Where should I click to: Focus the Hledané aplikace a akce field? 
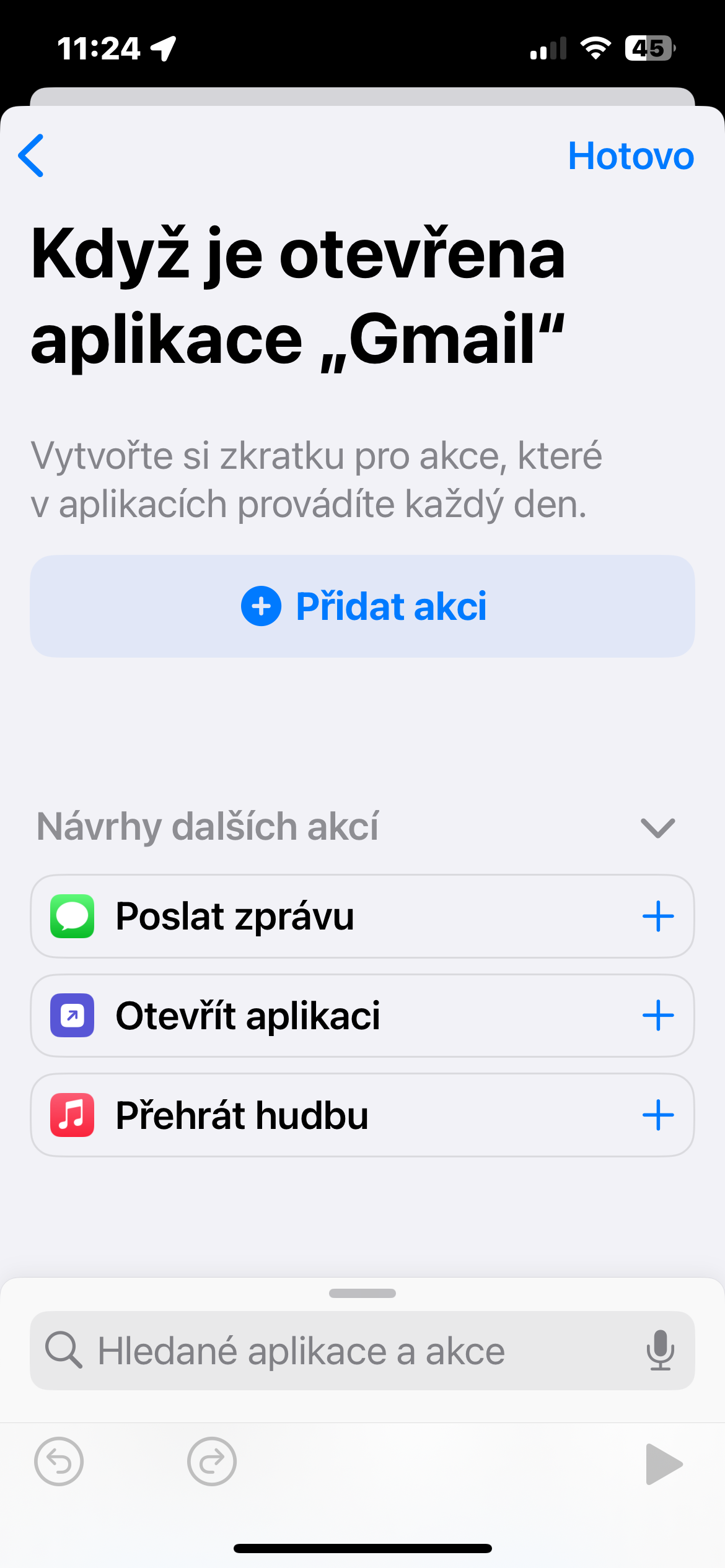coord(347,1351)
